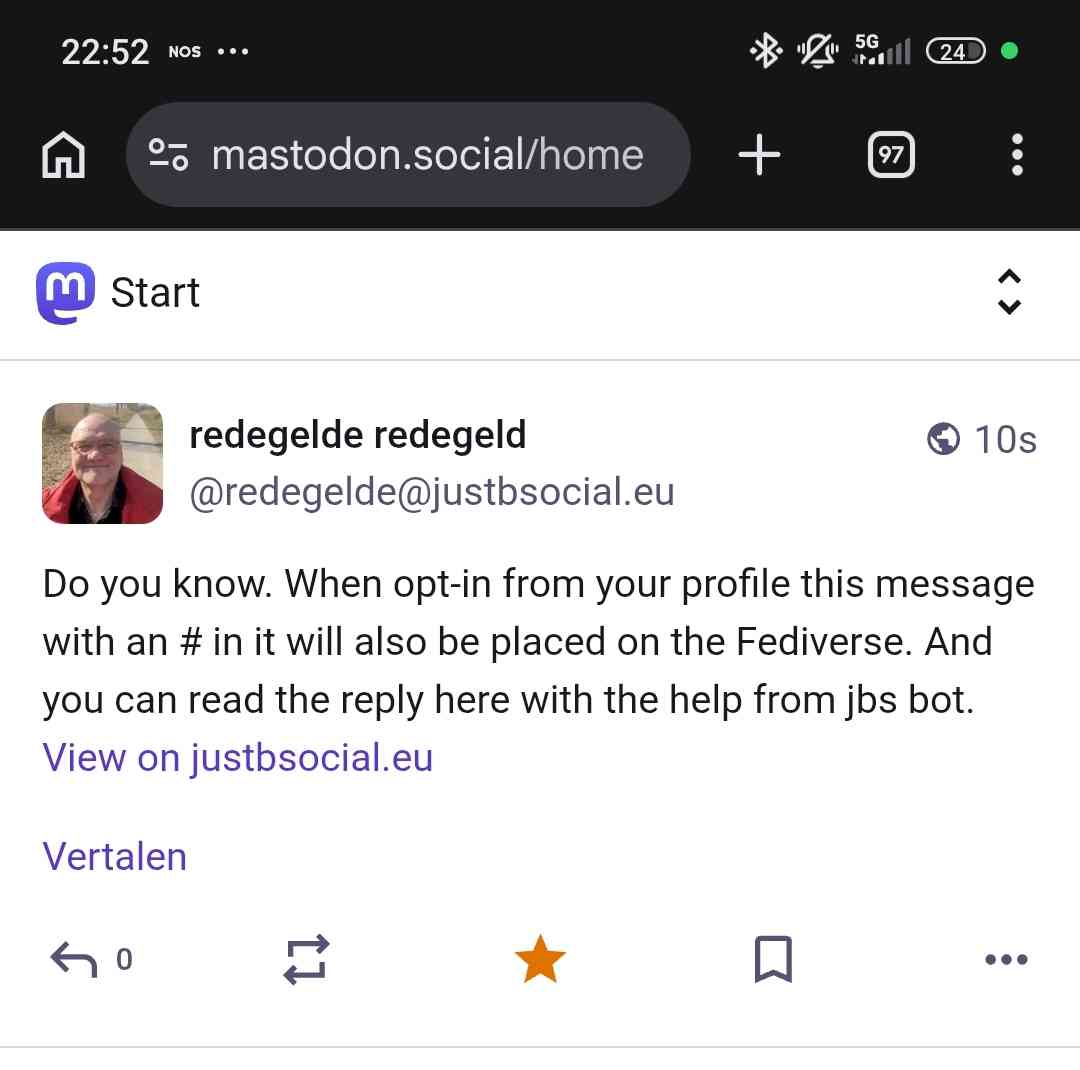The image size is (1080, 1070).
Task: Follow the View on justbsocial.eu link
Action: [x=238, y=758]
